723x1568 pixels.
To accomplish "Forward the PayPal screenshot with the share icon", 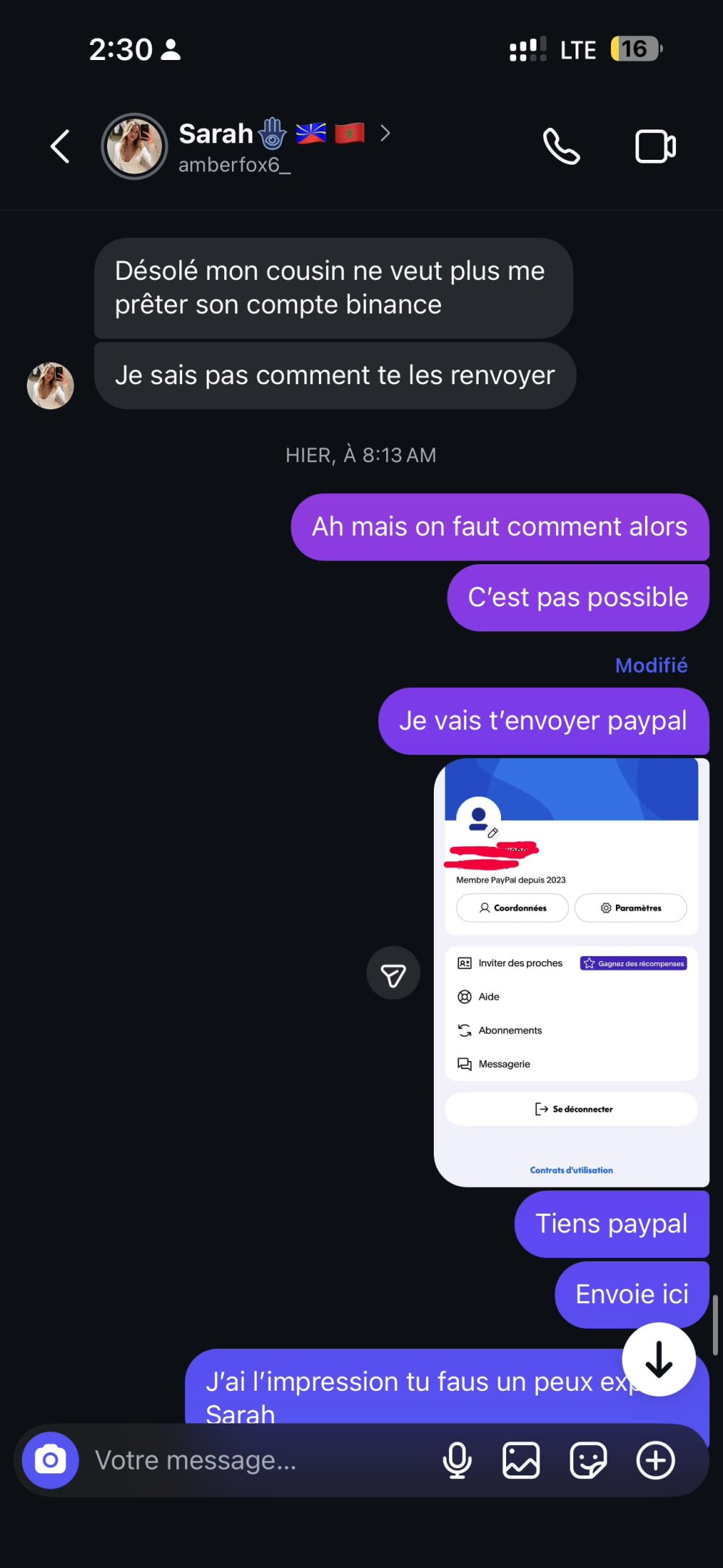I will [x=393, y=973].
